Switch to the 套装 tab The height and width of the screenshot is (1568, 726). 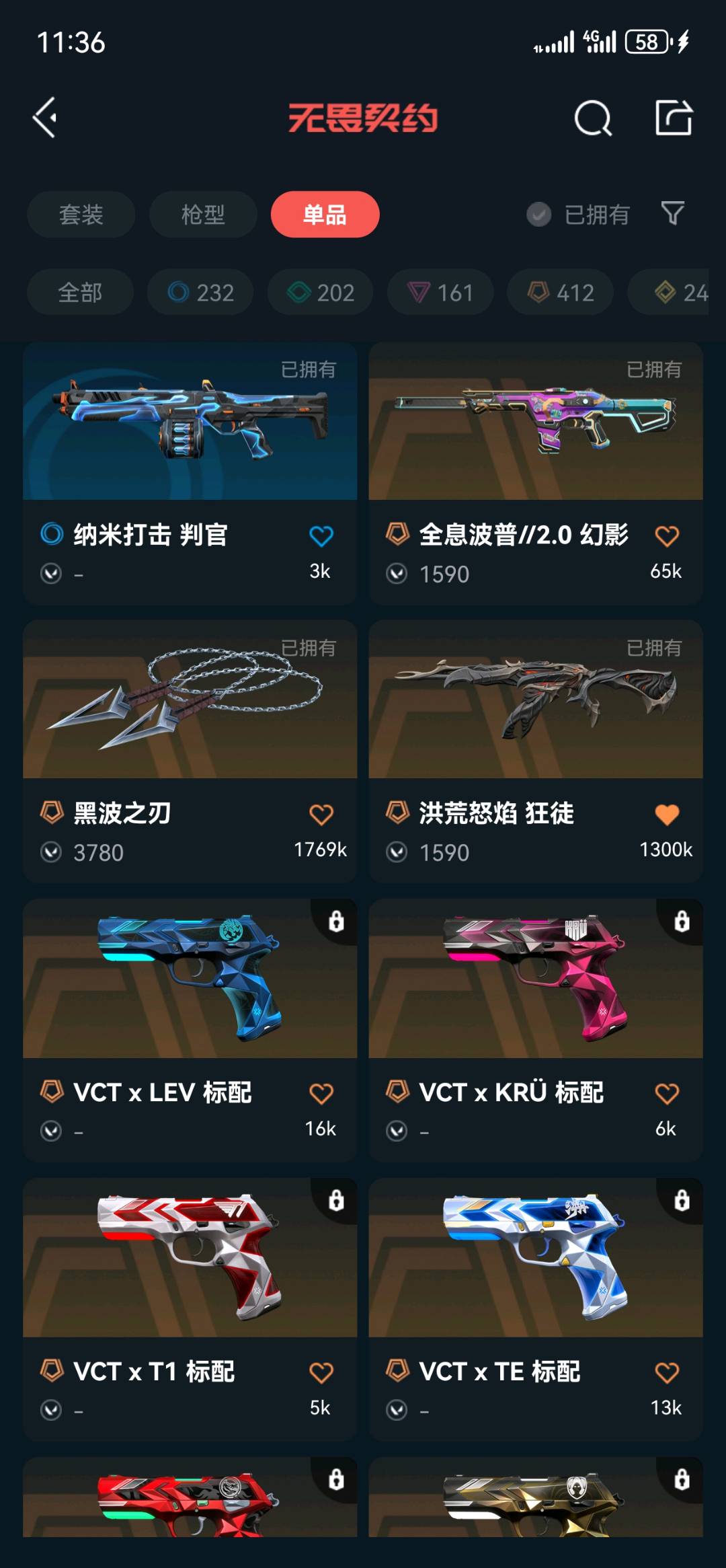tap(81, 215)
